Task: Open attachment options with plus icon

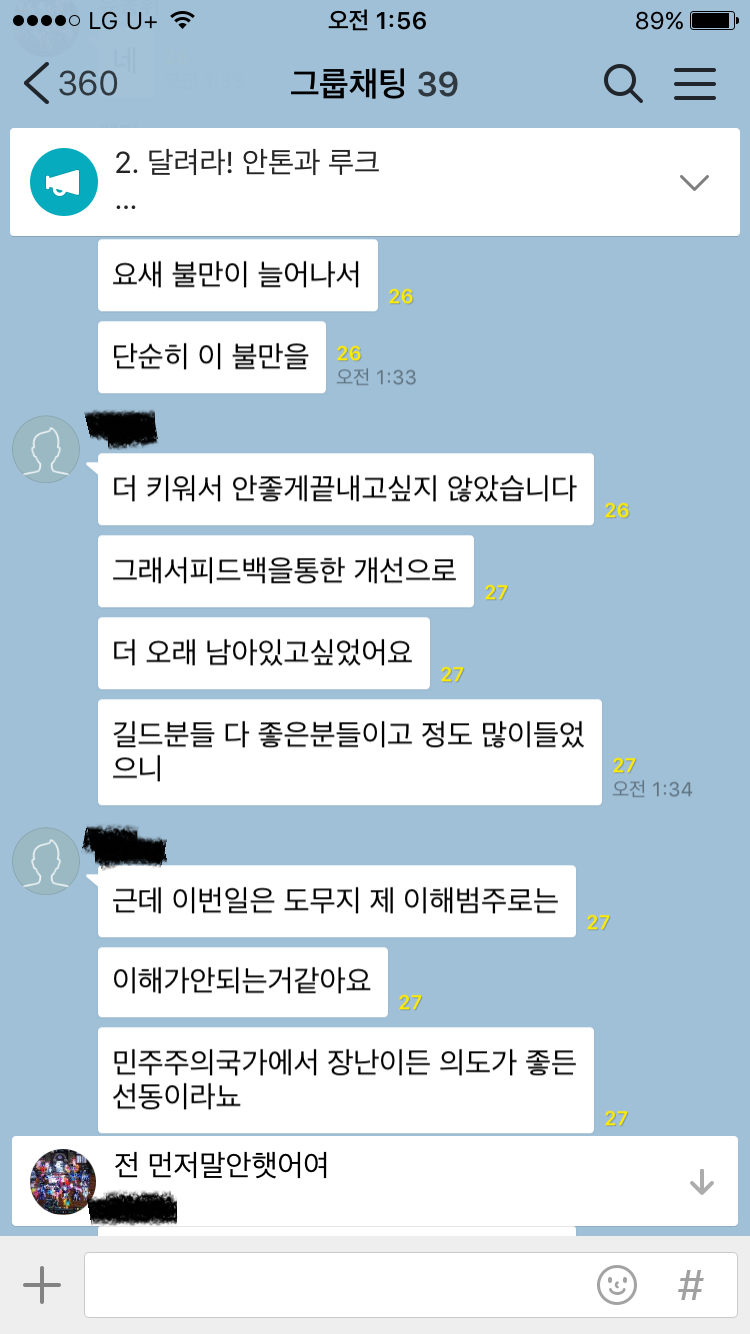Action: tap(42, 1285)
